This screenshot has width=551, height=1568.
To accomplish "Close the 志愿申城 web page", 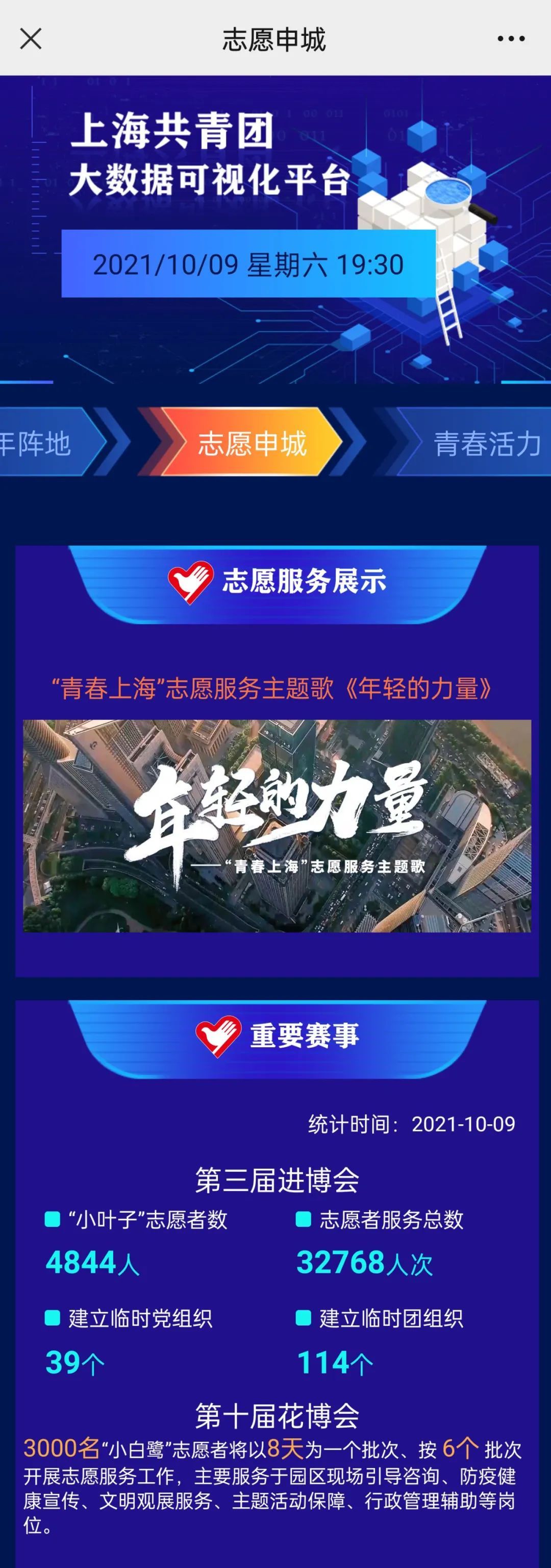I will tap(31, 38).
